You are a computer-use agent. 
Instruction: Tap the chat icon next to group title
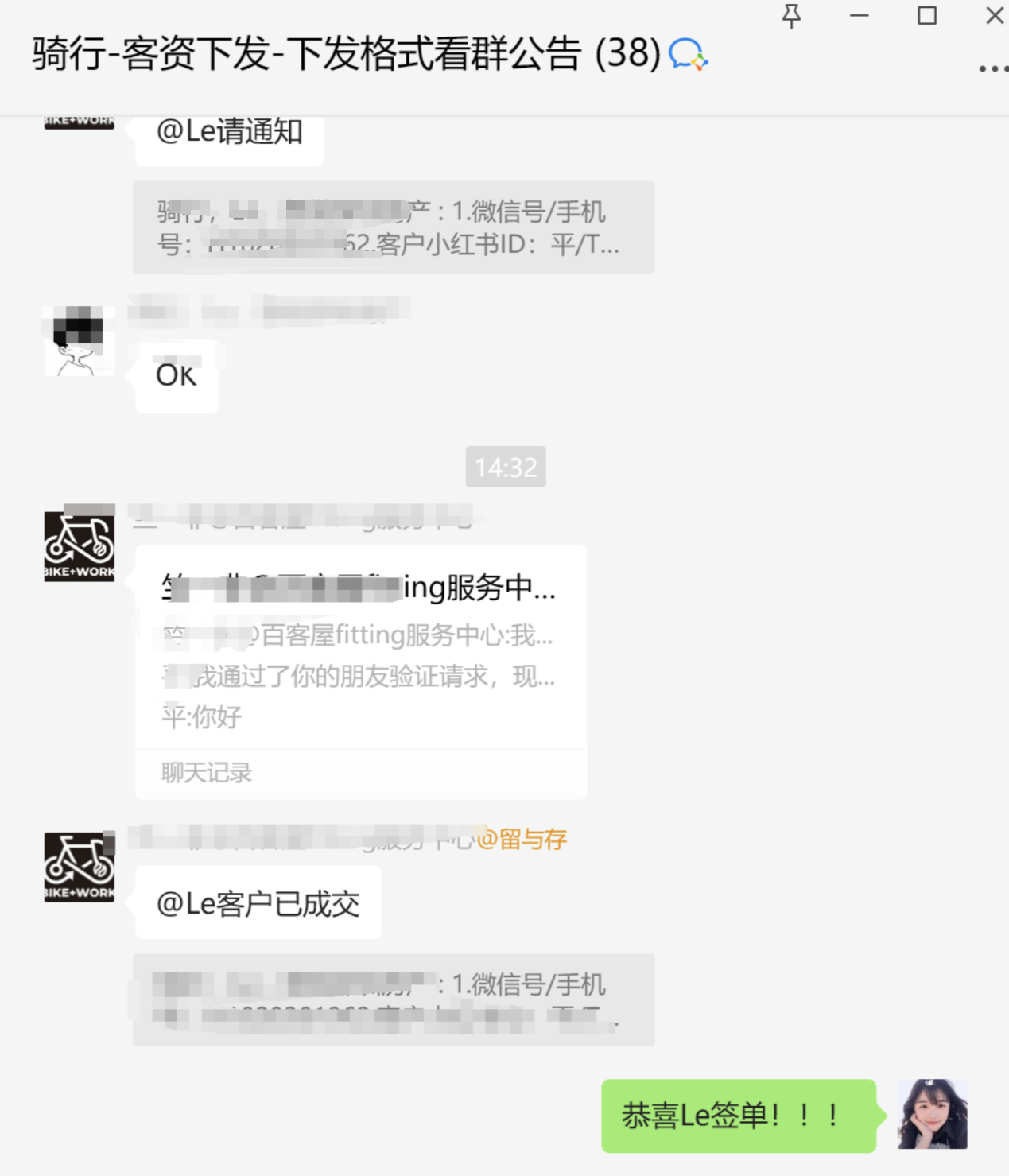[688, 55]
